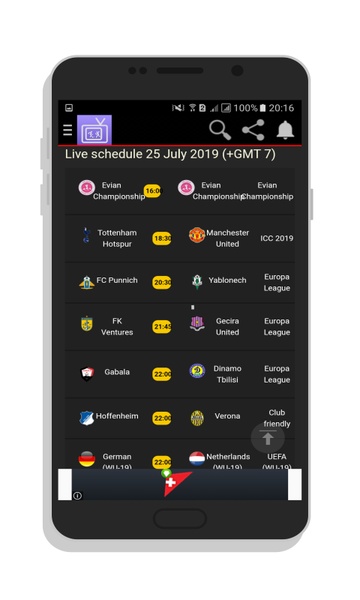
Task: Open the hamburger drawer menu
Action: [x=67, y=130]
